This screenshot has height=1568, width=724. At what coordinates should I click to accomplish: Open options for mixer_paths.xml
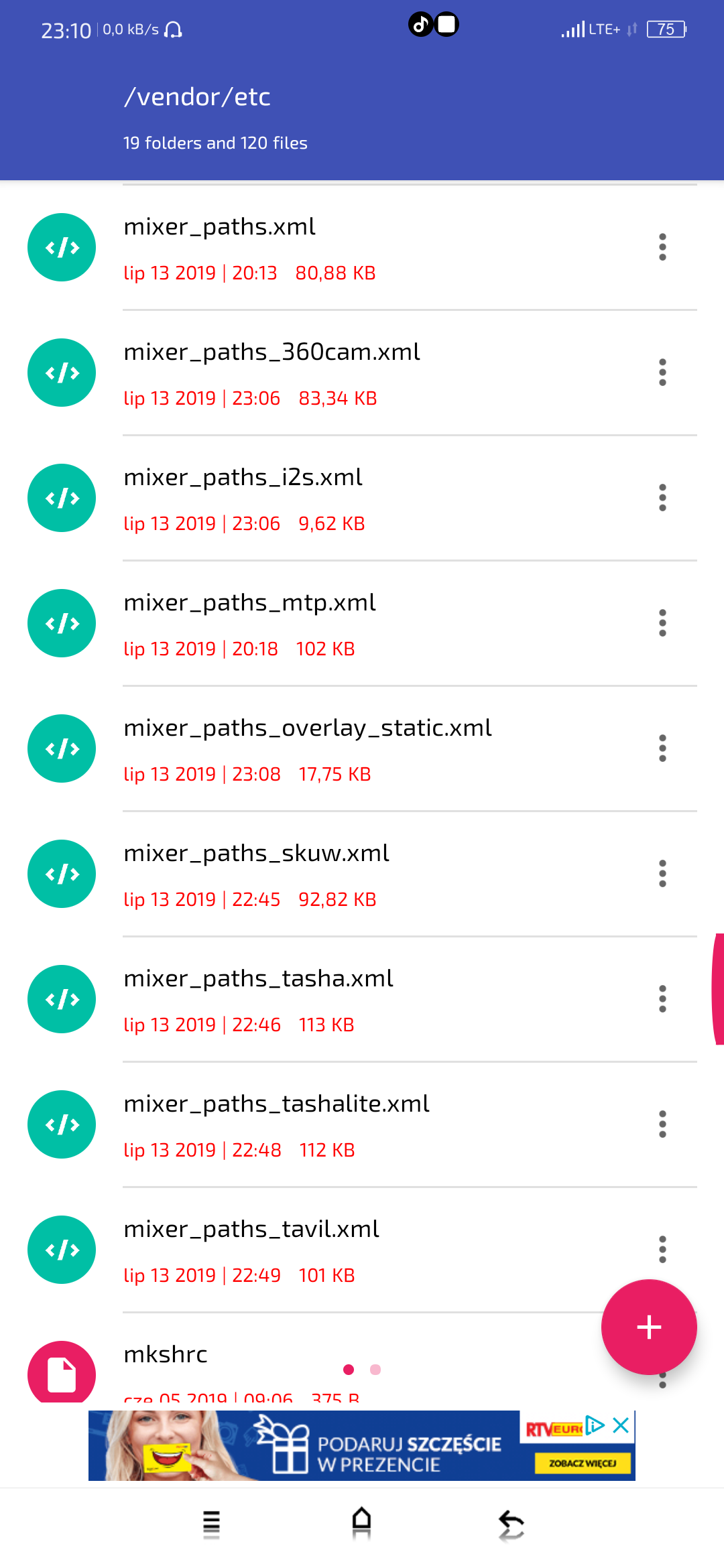click(662, 247)
